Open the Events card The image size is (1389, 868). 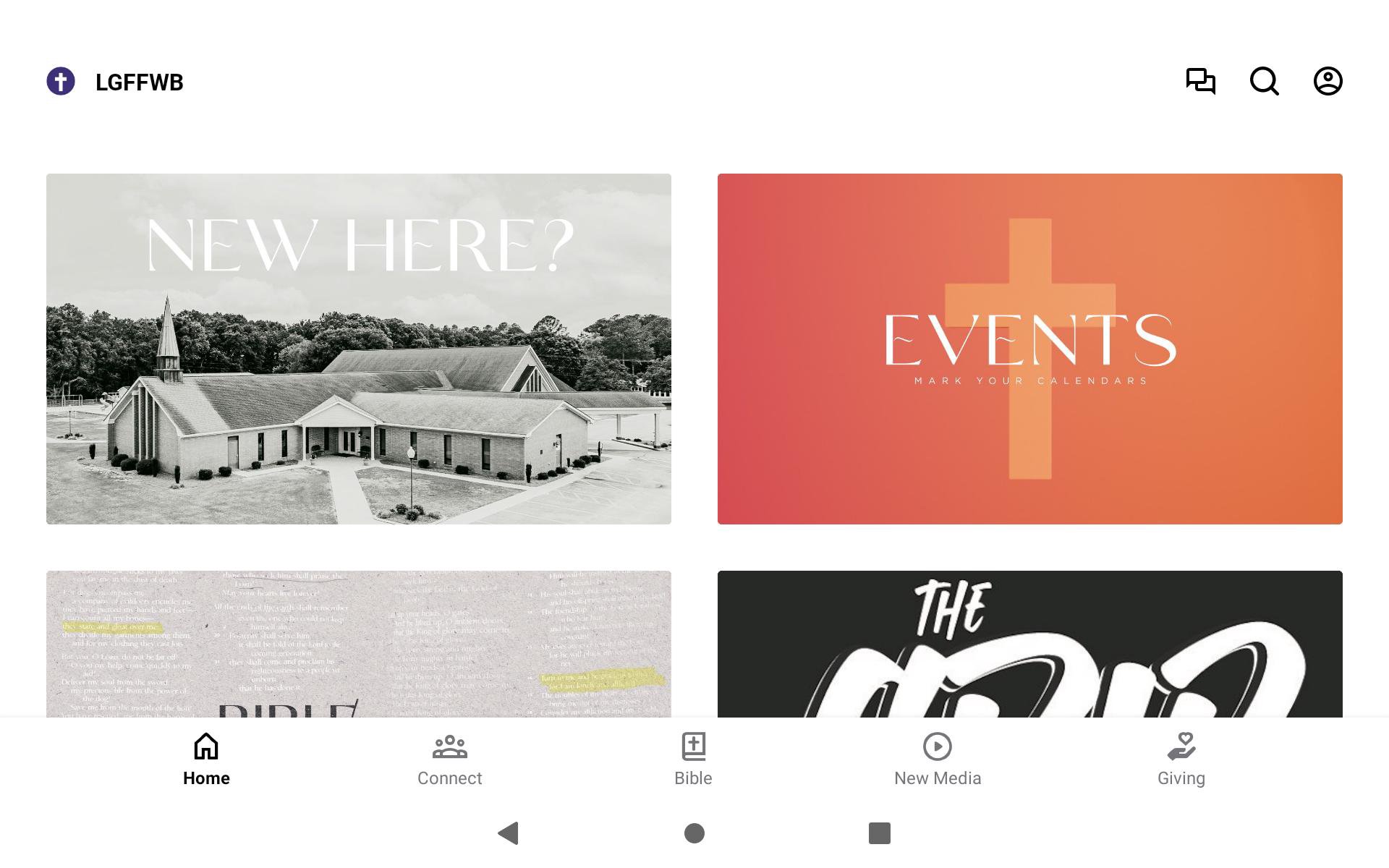click(x=1029, y=349)
